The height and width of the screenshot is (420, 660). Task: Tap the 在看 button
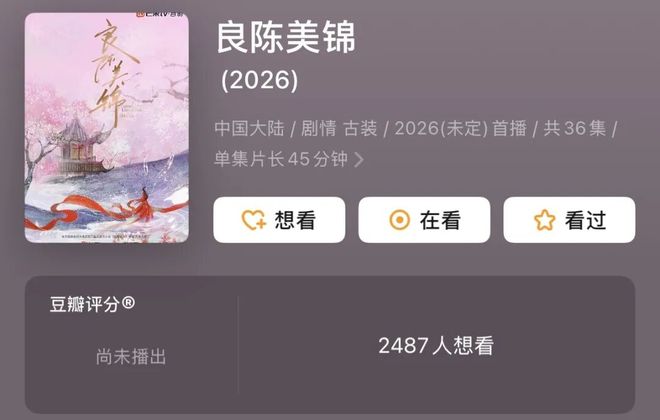(x=424, y=220)
